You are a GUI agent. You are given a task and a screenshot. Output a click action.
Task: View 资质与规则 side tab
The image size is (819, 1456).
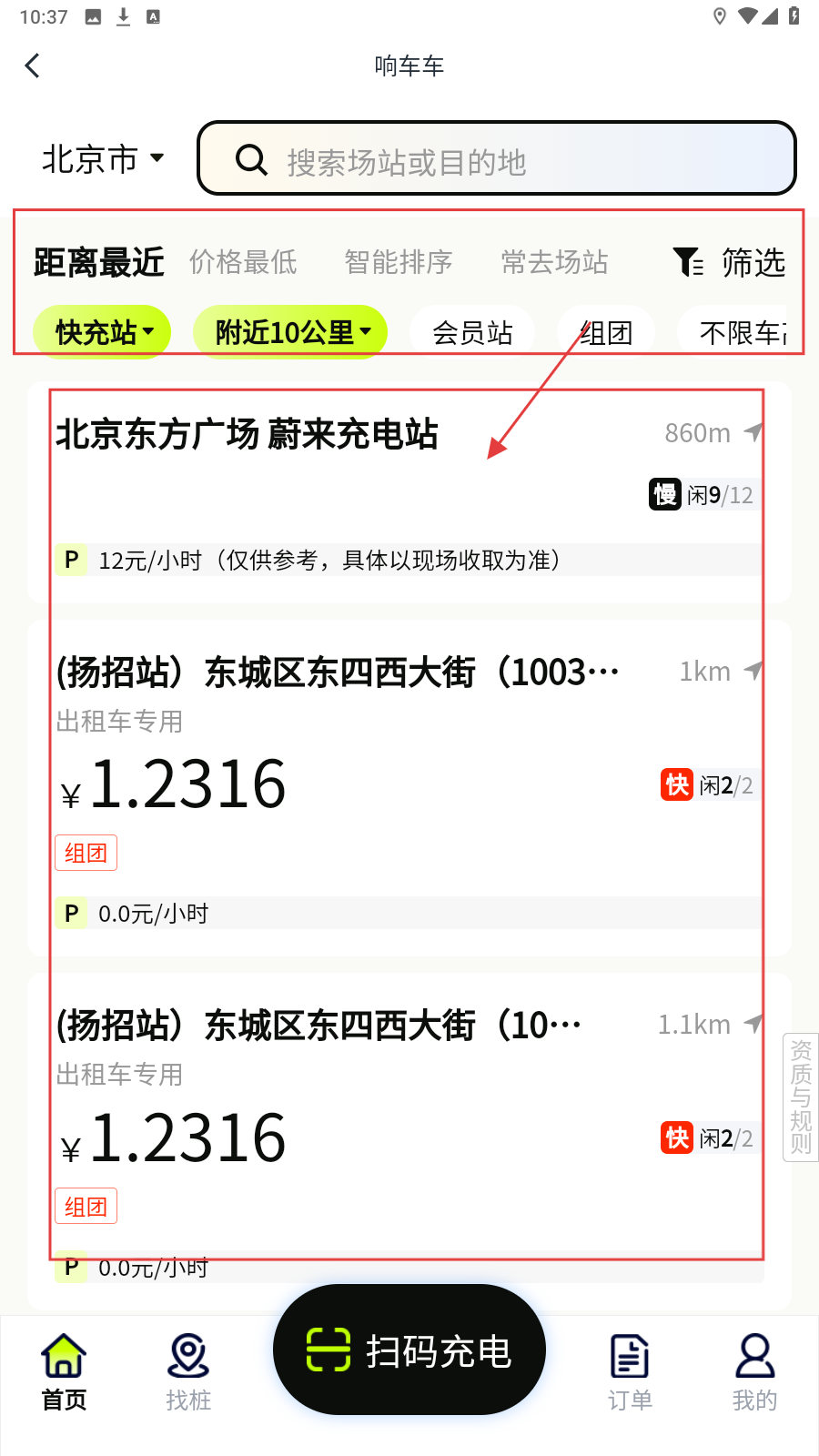[x=800, y=1097]
